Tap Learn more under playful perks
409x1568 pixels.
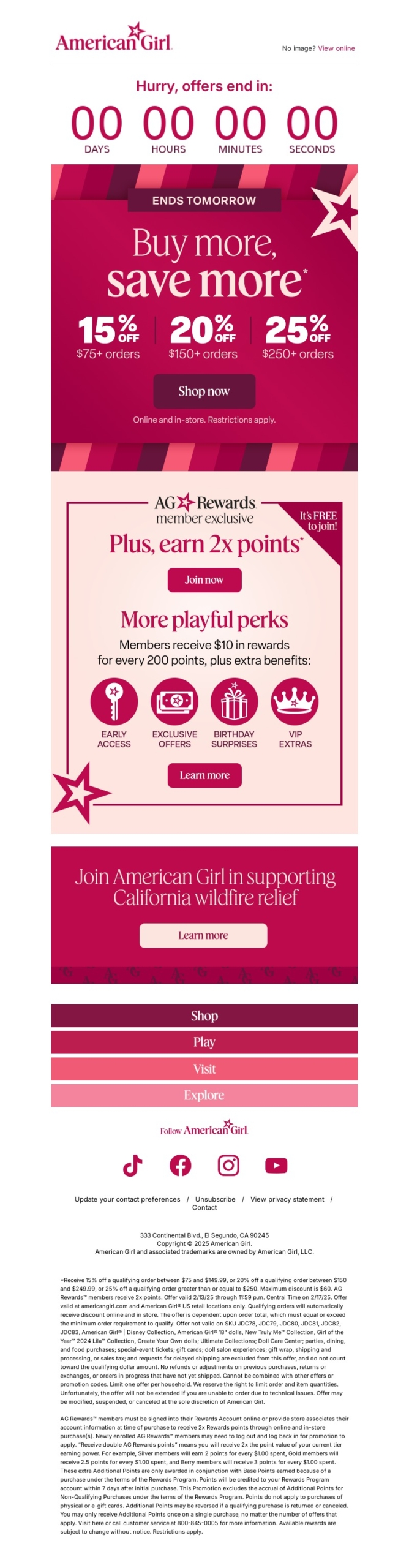(204, 775)
